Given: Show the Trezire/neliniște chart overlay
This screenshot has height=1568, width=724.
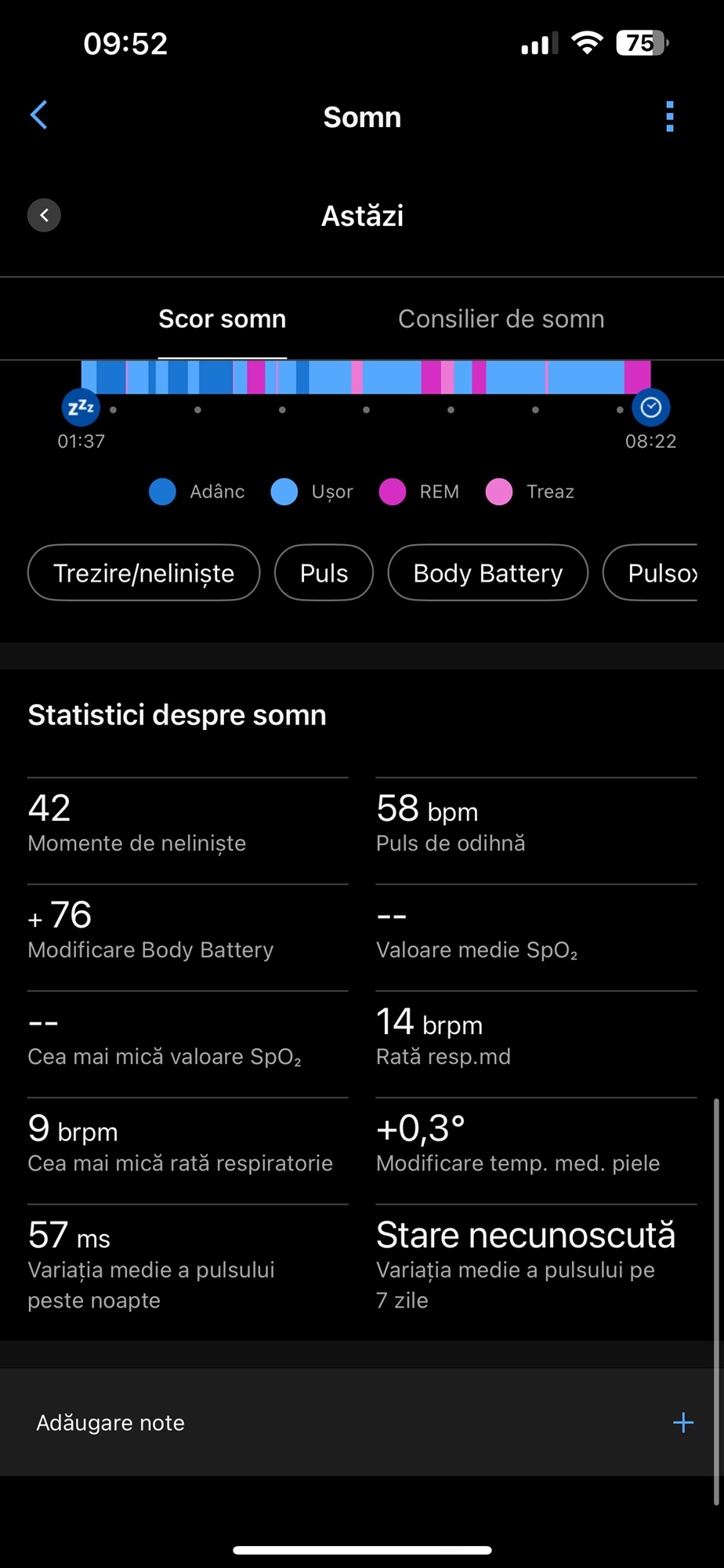Looking at the screenshot, I should (143, 573).
